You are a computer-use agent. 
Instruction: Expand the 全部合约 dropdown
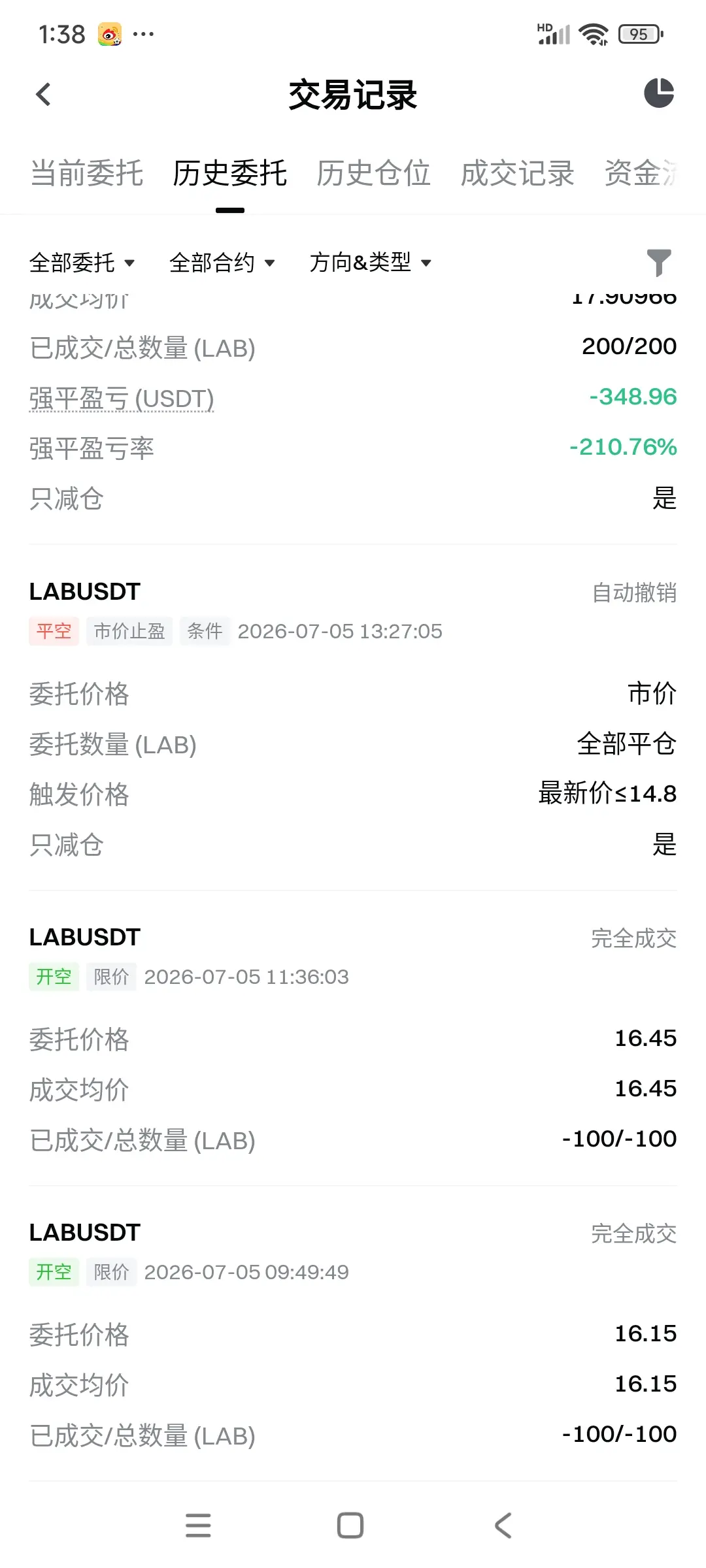point(222,263)
